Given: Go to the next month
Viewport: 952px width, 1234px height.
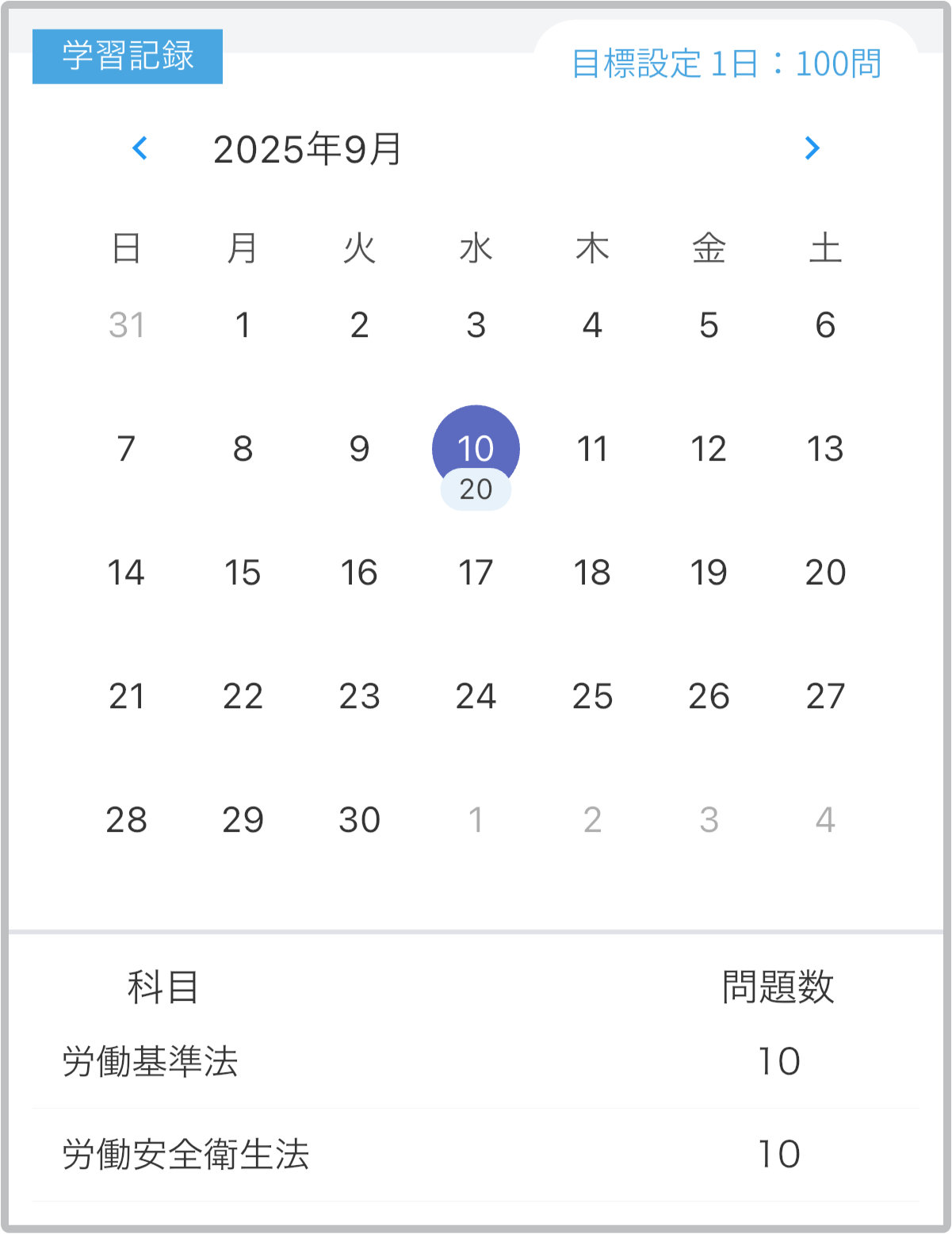Looking at the screenshot, I should point(812,148).
